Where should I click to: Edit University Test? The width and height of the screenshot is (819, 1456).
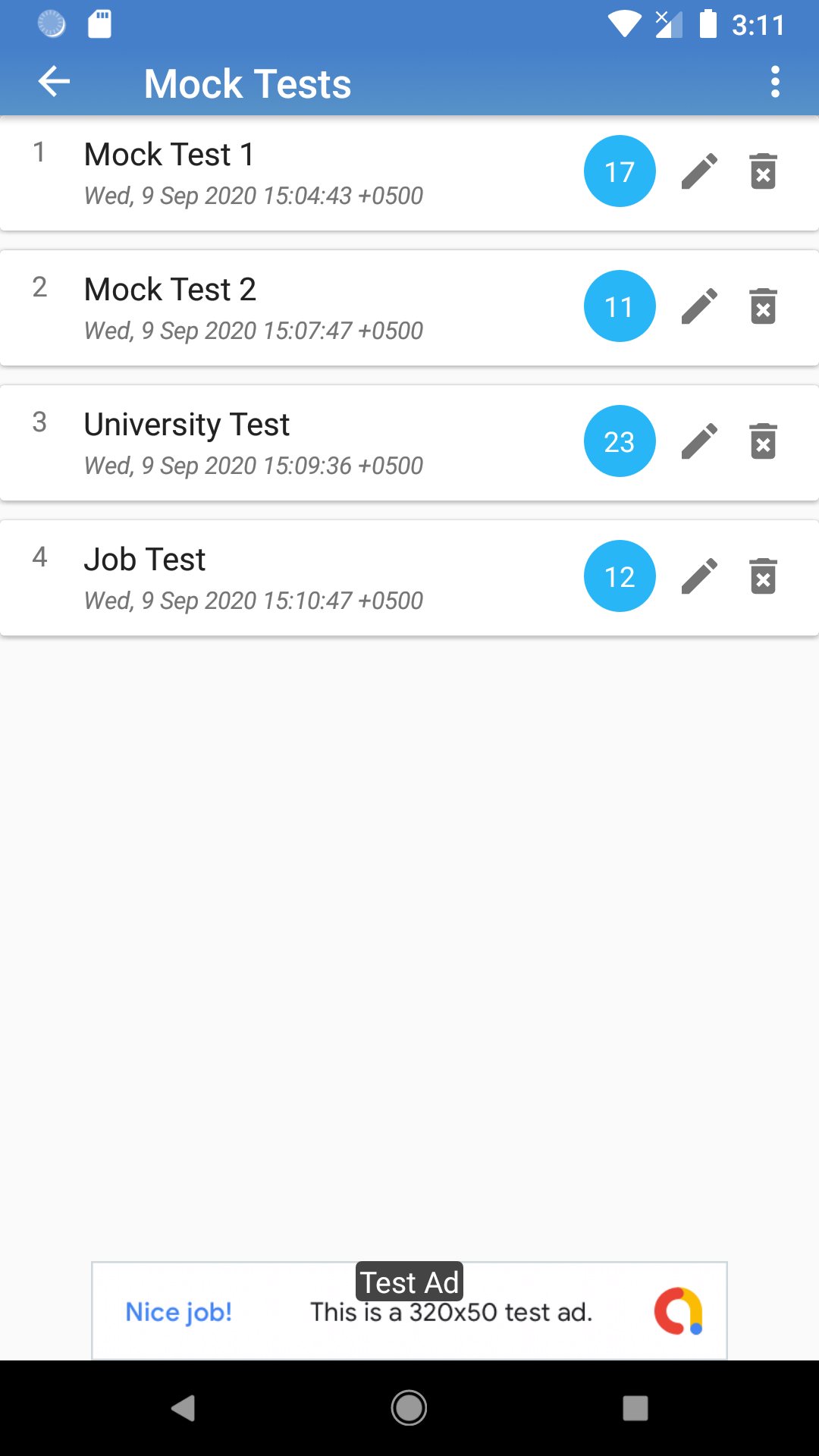[x=699, y=441]
